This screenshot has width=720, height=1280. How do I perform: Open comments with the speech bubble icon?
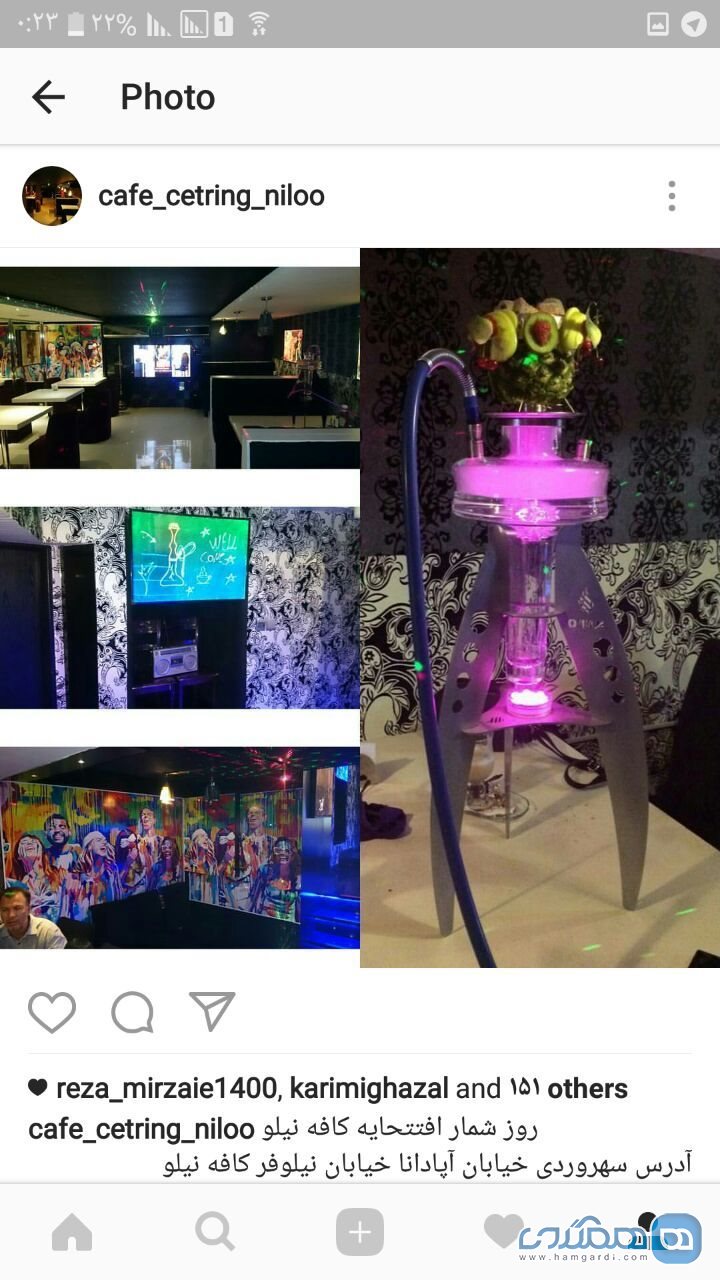tap(132, 1012)
